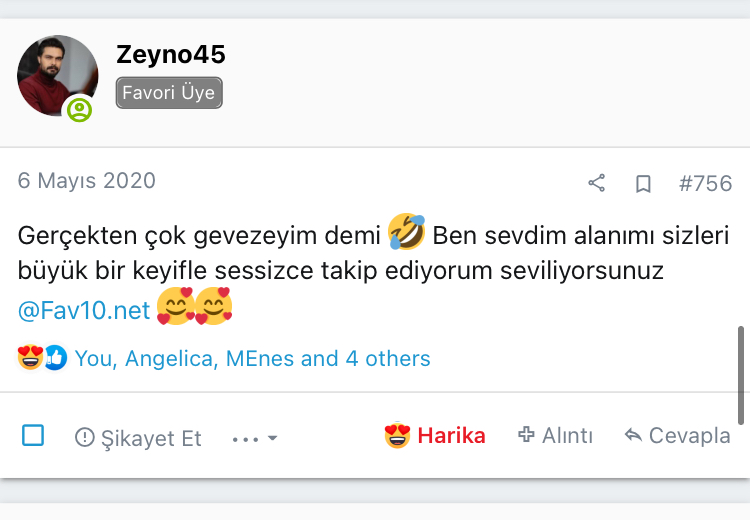Open Zeyno45's profile avatar
750x520 pixels.
[x=57, y=76]
